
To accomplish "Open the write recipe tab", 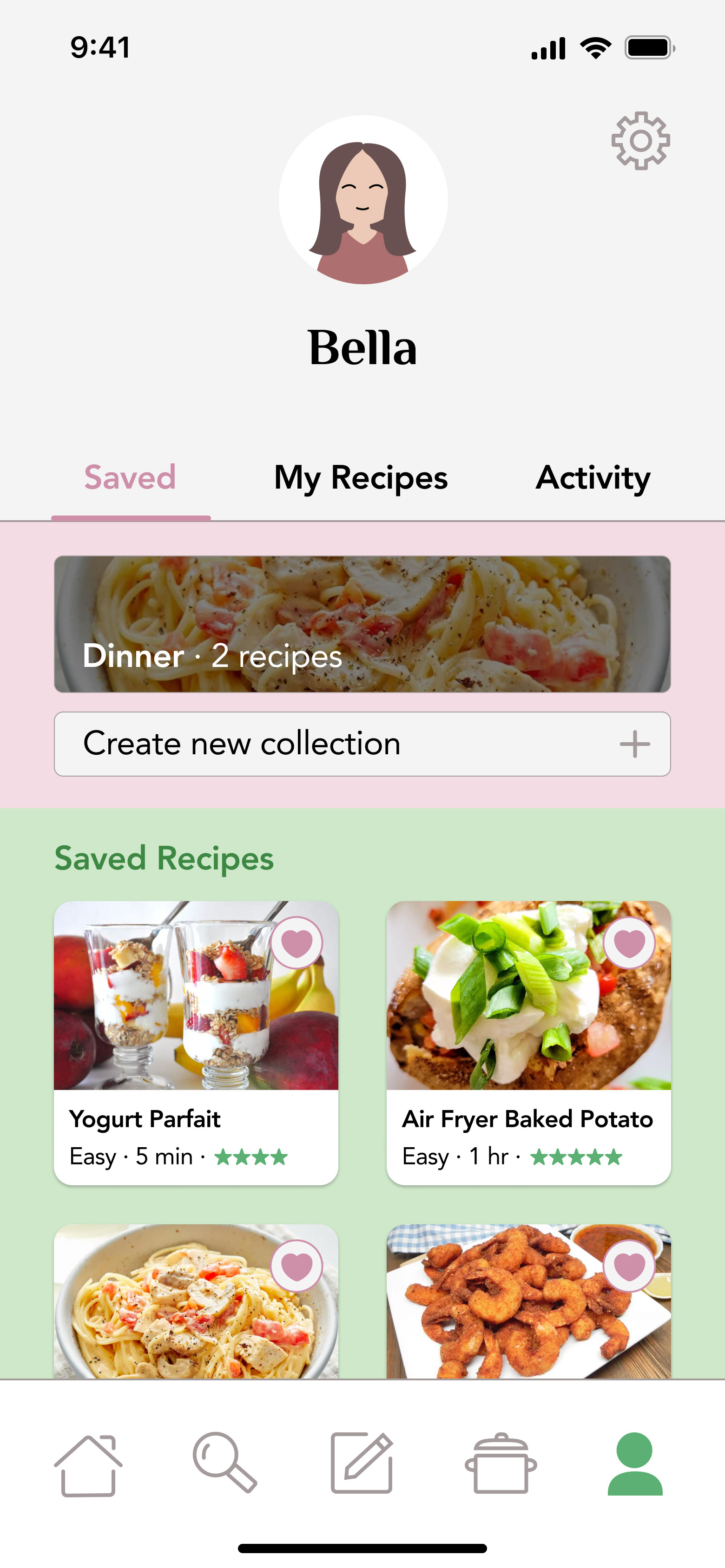I will pos(362,1463).
